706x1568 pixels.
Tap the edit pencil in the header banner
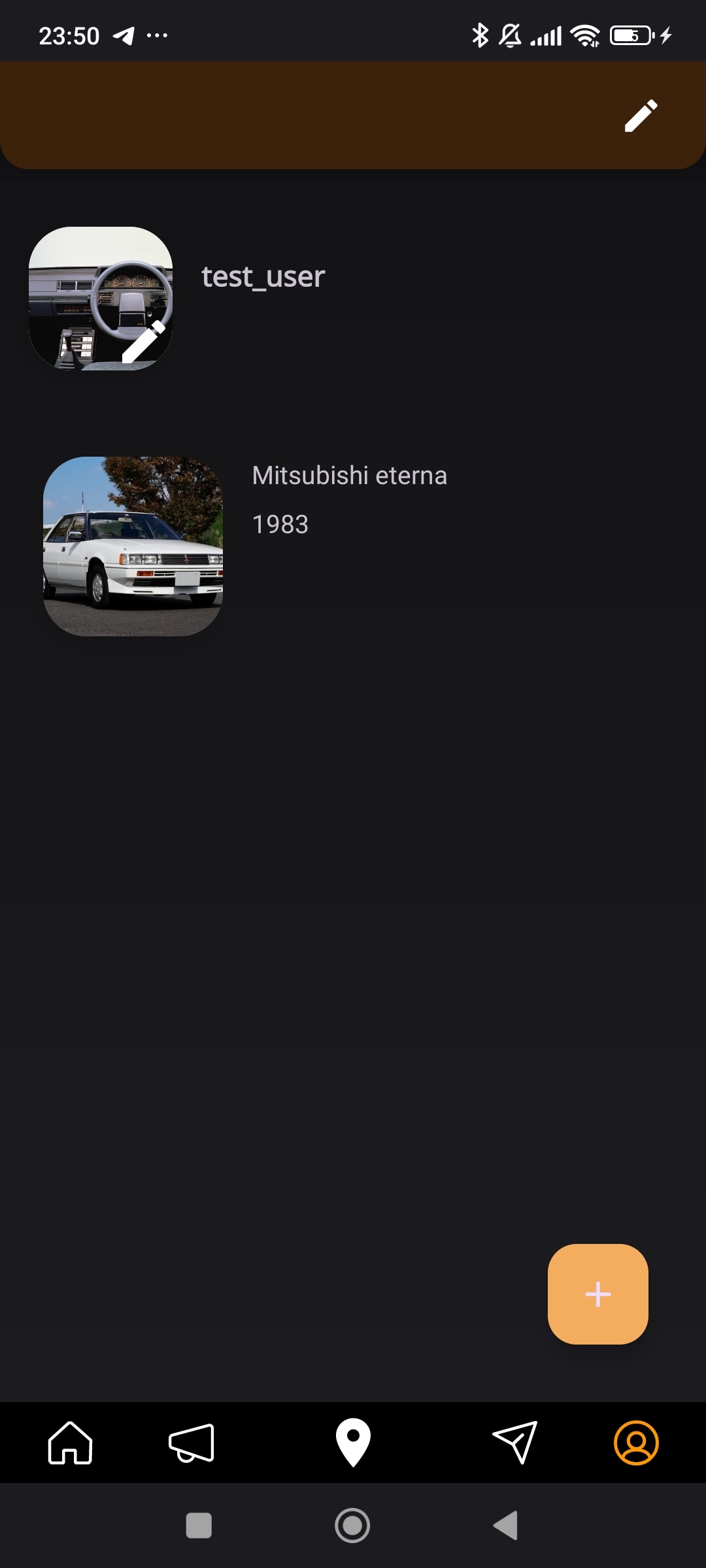click(x=641, y=116)
